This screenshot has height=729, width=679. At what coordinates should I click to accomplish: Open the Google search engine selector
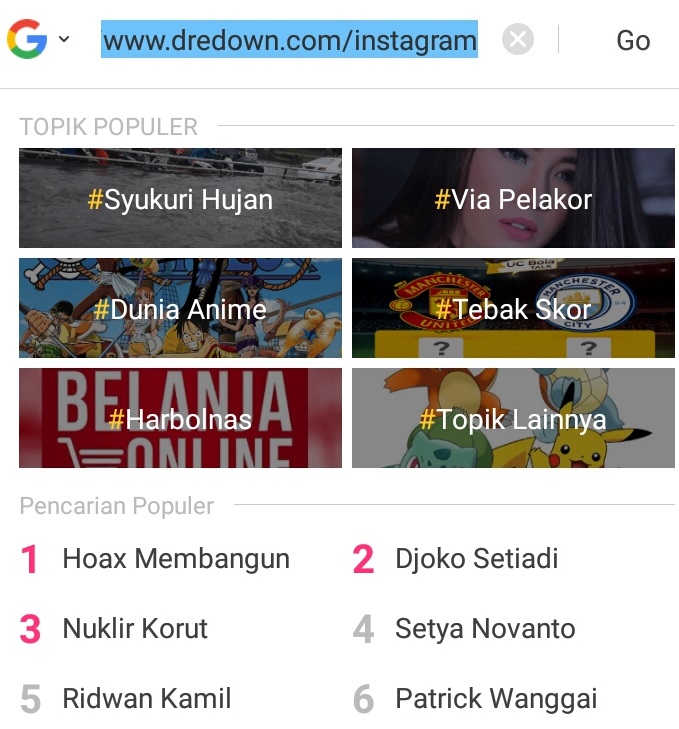tap(38, 40)
